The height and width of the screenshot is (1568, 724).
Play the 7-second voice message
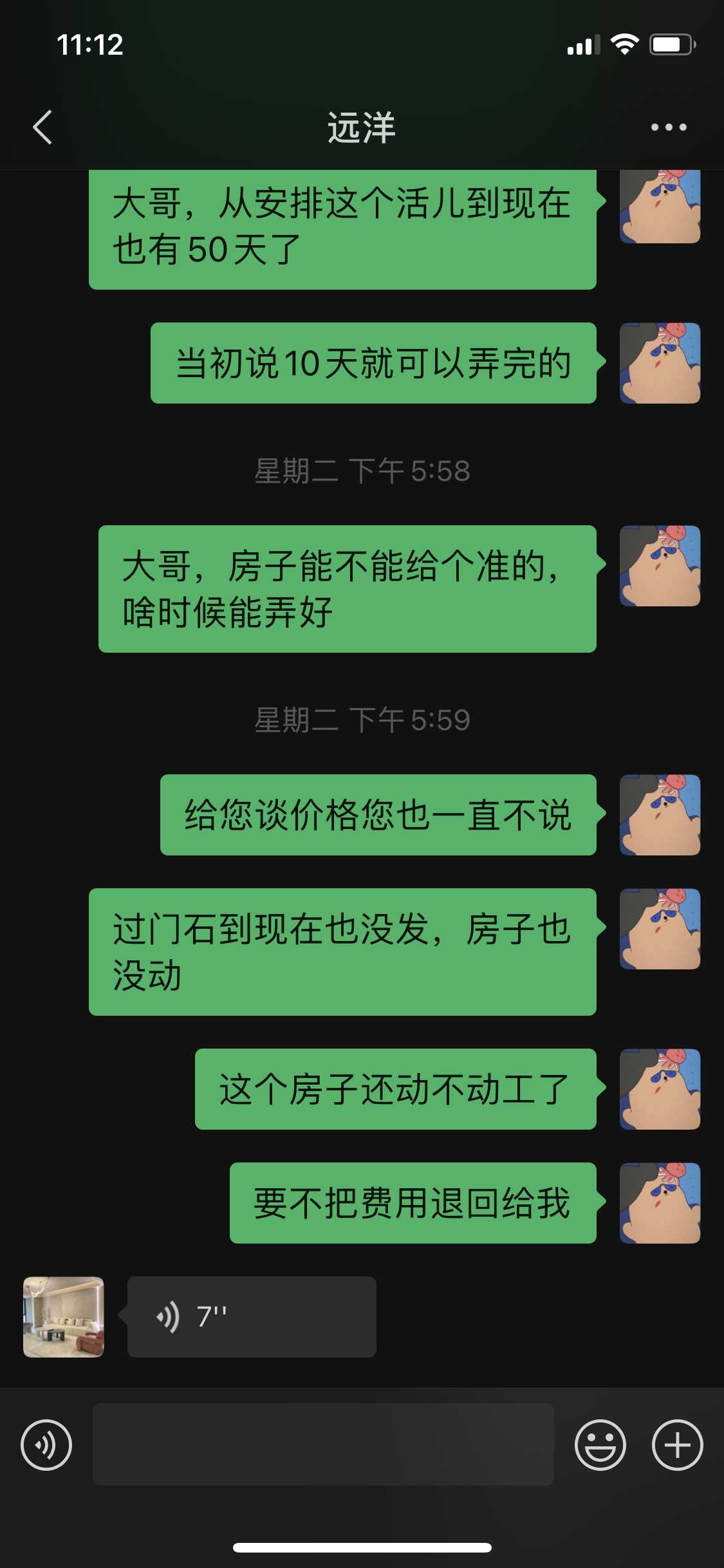251,1316
